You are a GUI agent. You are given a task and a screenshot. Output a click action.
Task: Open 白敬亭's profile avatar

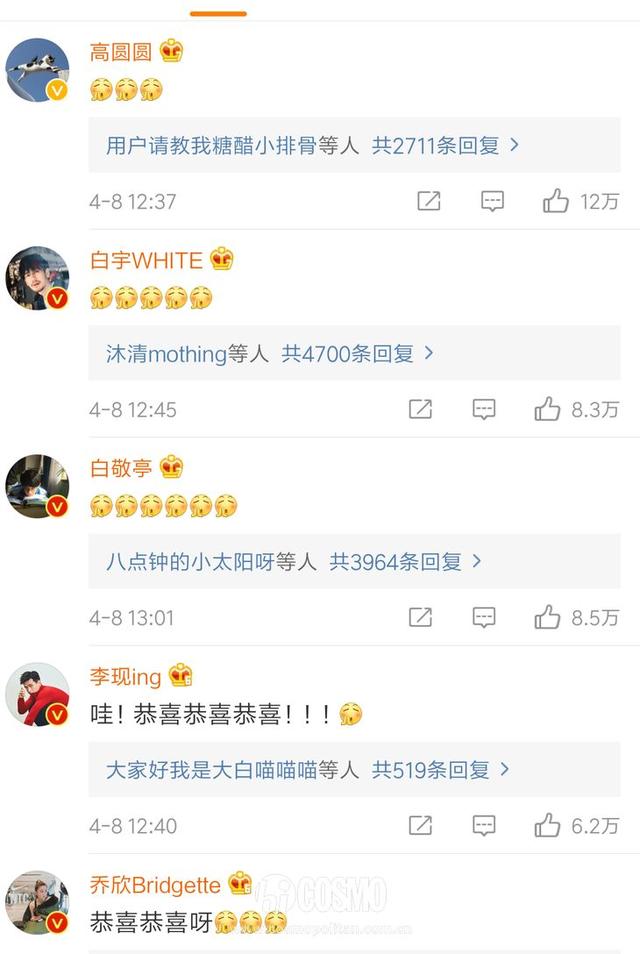37,486
